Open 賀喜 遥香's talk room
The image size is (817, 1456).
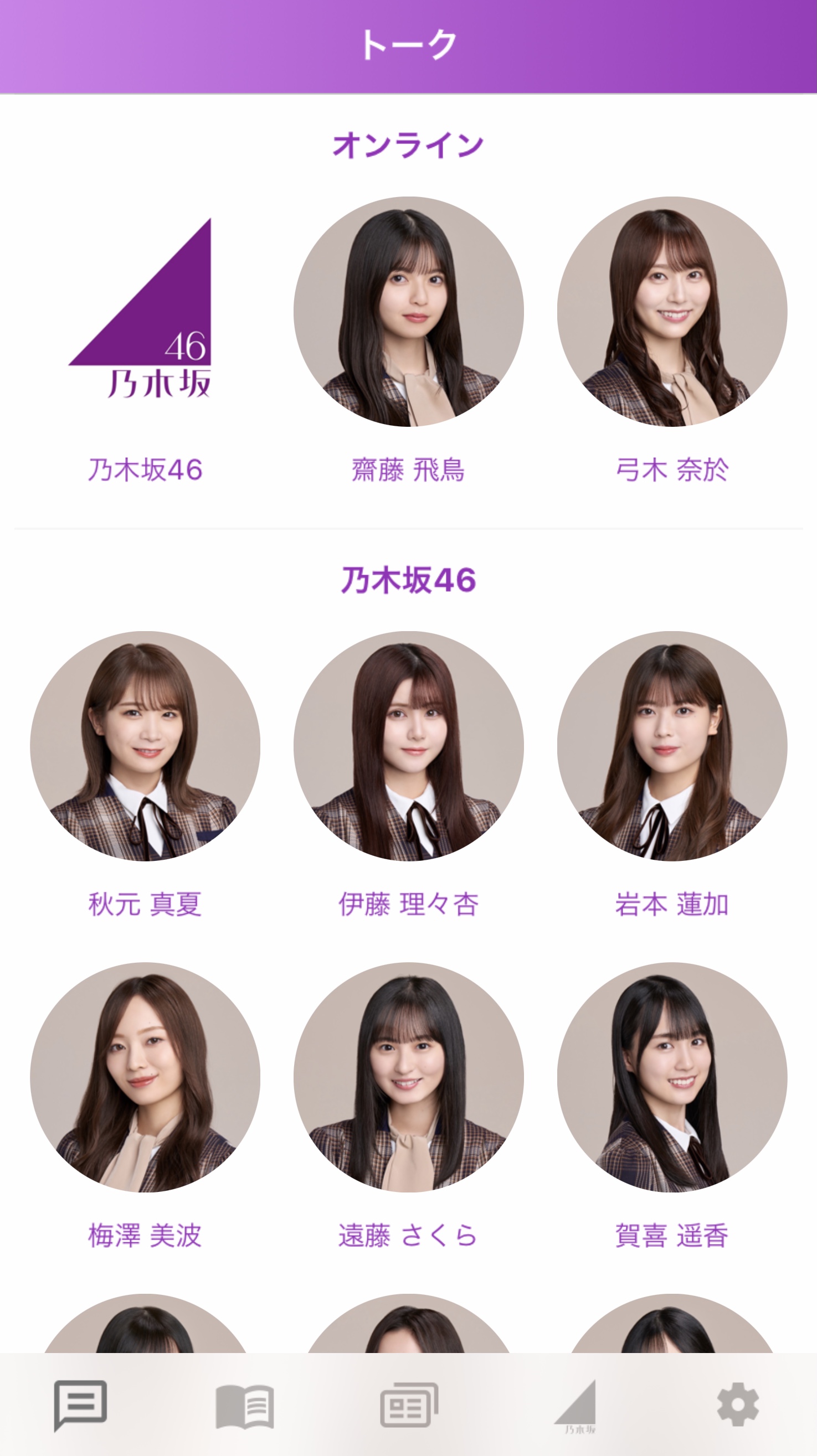[672, 1077]
